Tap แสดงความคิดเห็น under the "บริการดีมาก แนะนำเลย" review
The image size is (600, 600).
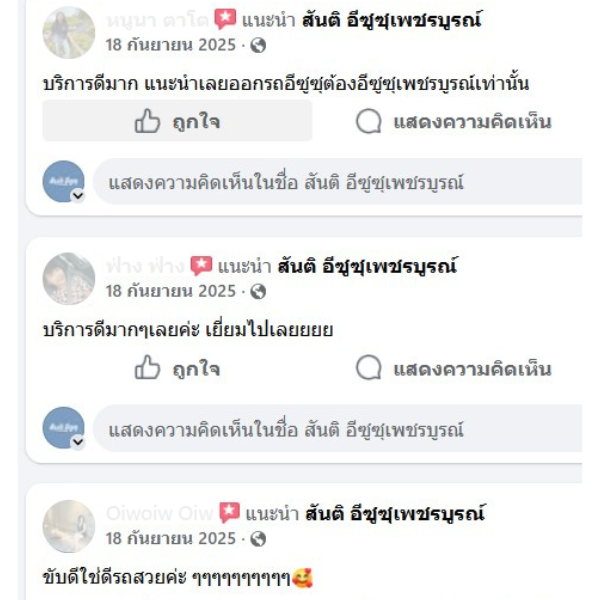click(454, 122)
